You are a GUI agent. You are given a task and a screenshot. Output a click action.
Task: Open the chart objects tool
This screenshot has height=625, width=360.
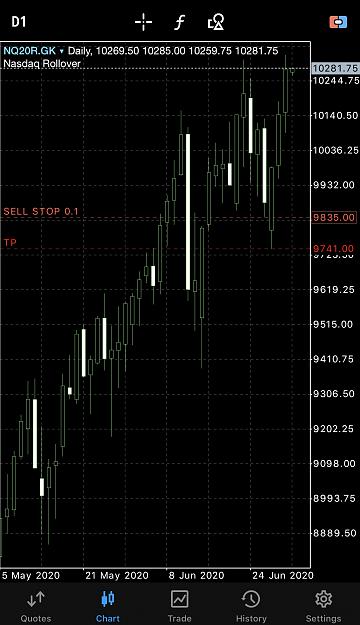[x=216, y=22]
